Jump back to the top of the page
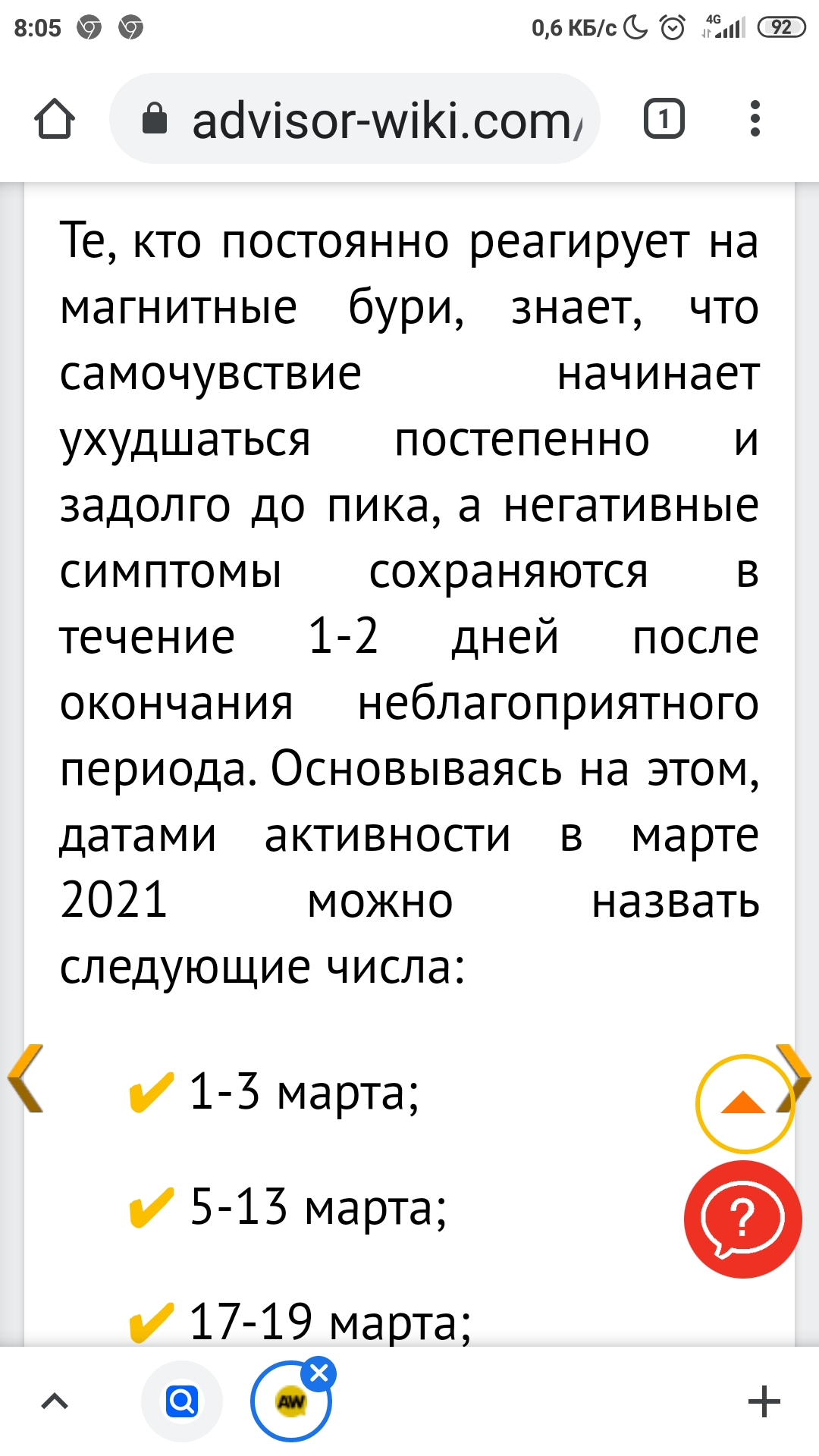This screenshot has width=819, height=1456. [743, 1103]
